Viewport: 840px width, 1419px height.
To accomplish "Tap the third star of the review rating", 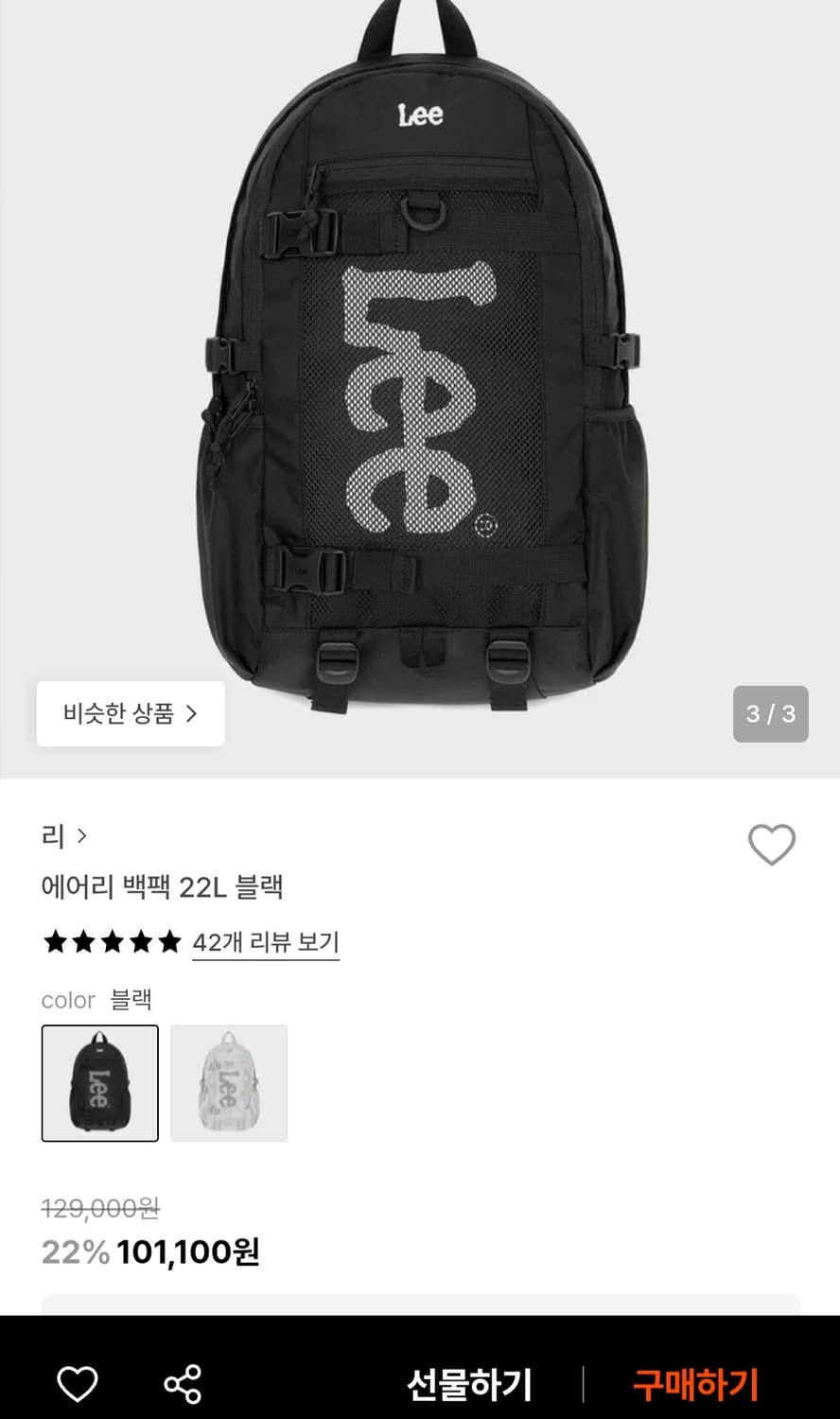I will (111, 942).
